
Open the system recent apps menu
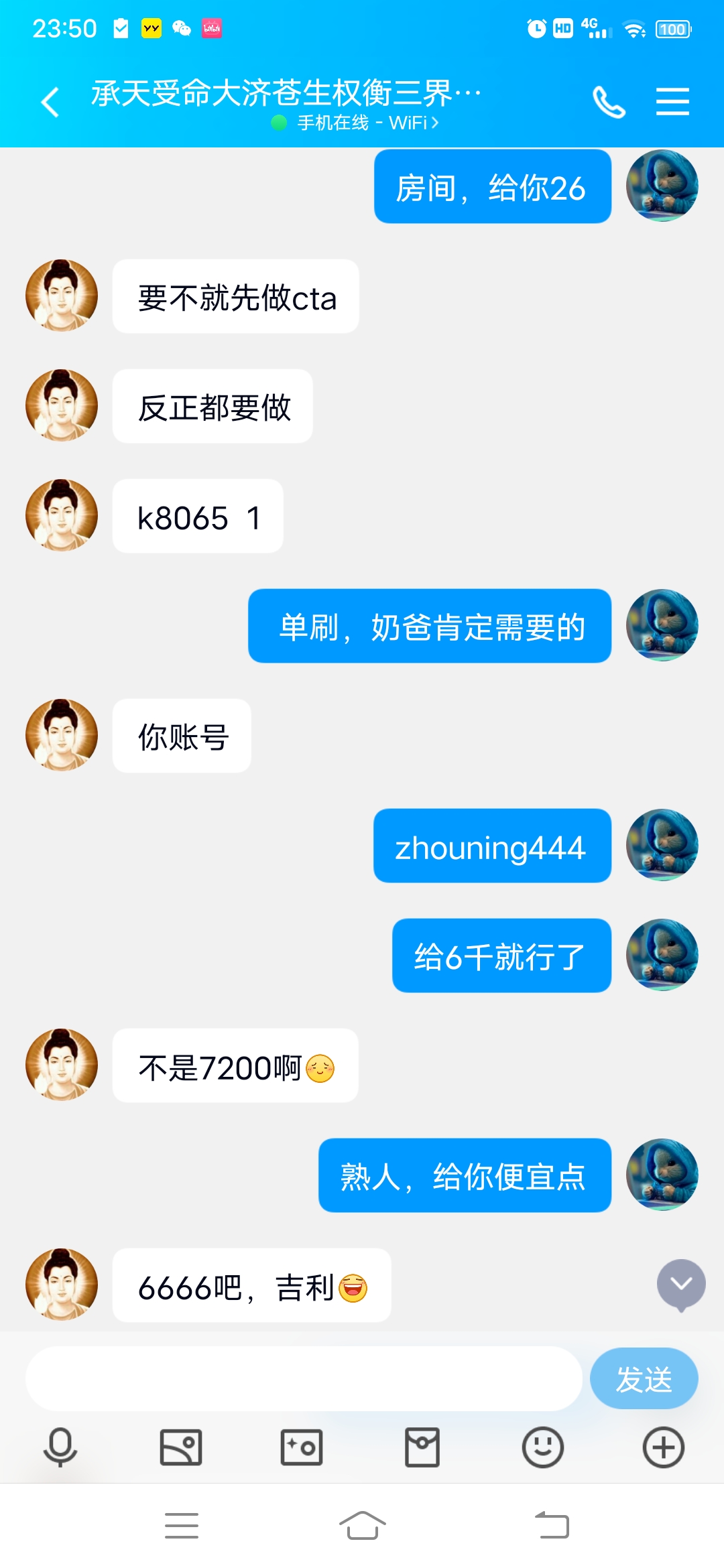tap(182, 1526)
